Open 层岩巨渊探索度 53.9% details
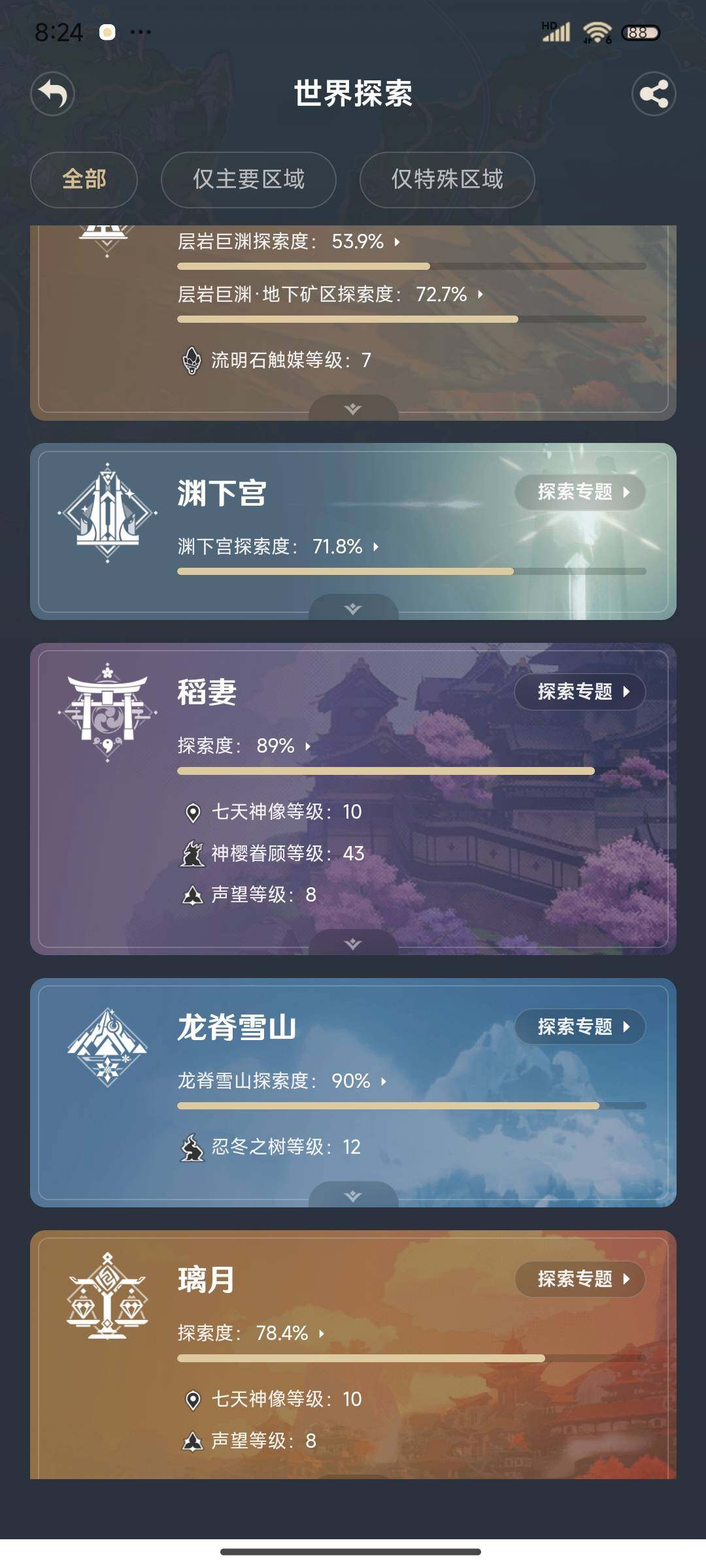 [289, 242]
